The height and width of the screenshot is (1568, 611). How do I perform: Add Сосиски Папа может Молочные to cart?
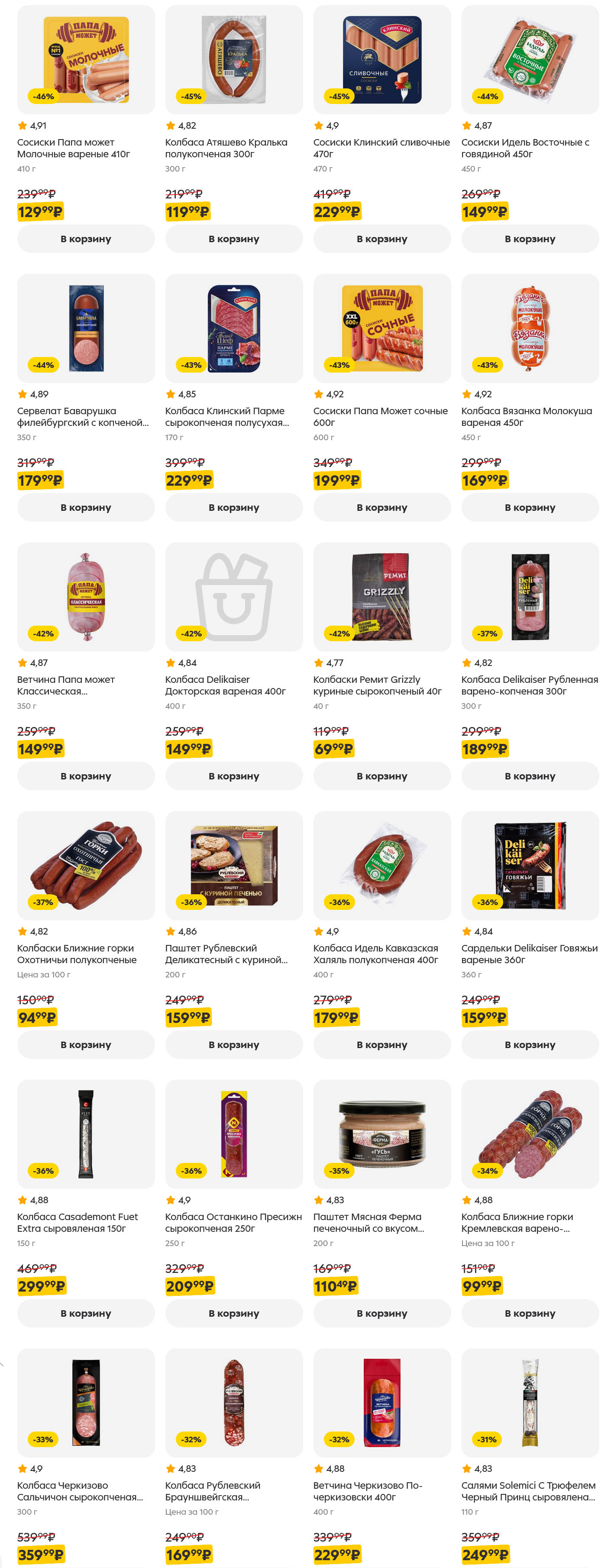click(x=86, y=239)
